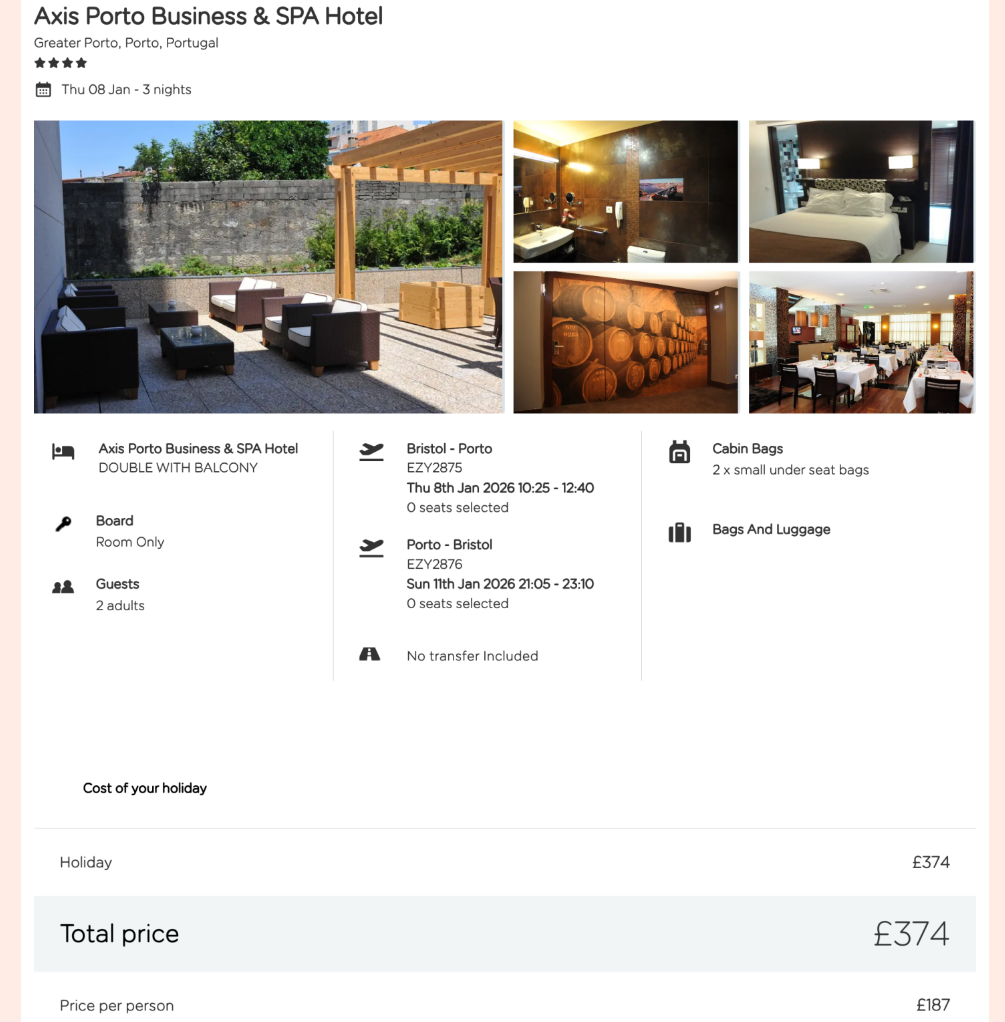View the bathroom photo in the gallery
The image size is (1005, 1022).
click(x=625, y=191)
